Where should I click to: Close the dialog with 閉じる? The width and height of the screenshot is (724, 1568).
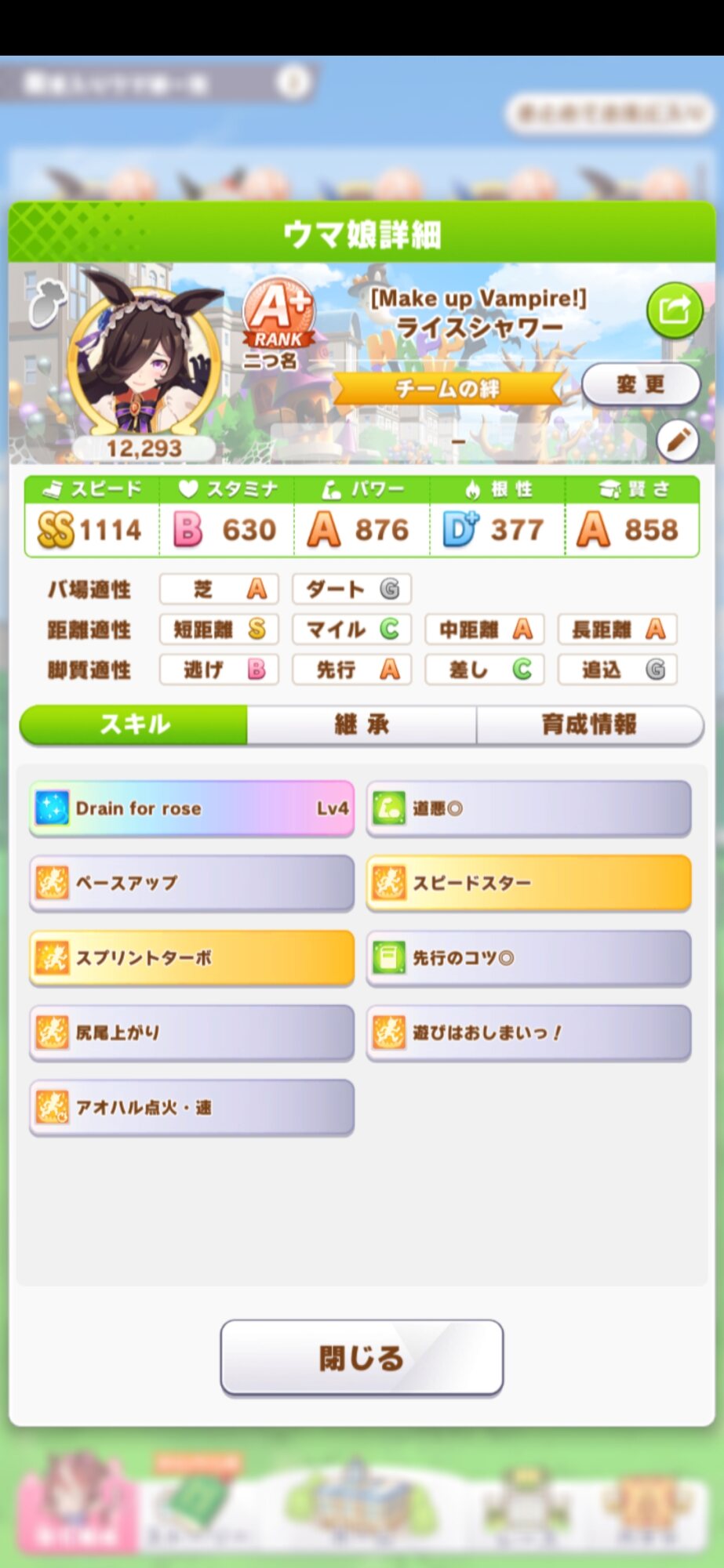click(x=362, y=1357)
